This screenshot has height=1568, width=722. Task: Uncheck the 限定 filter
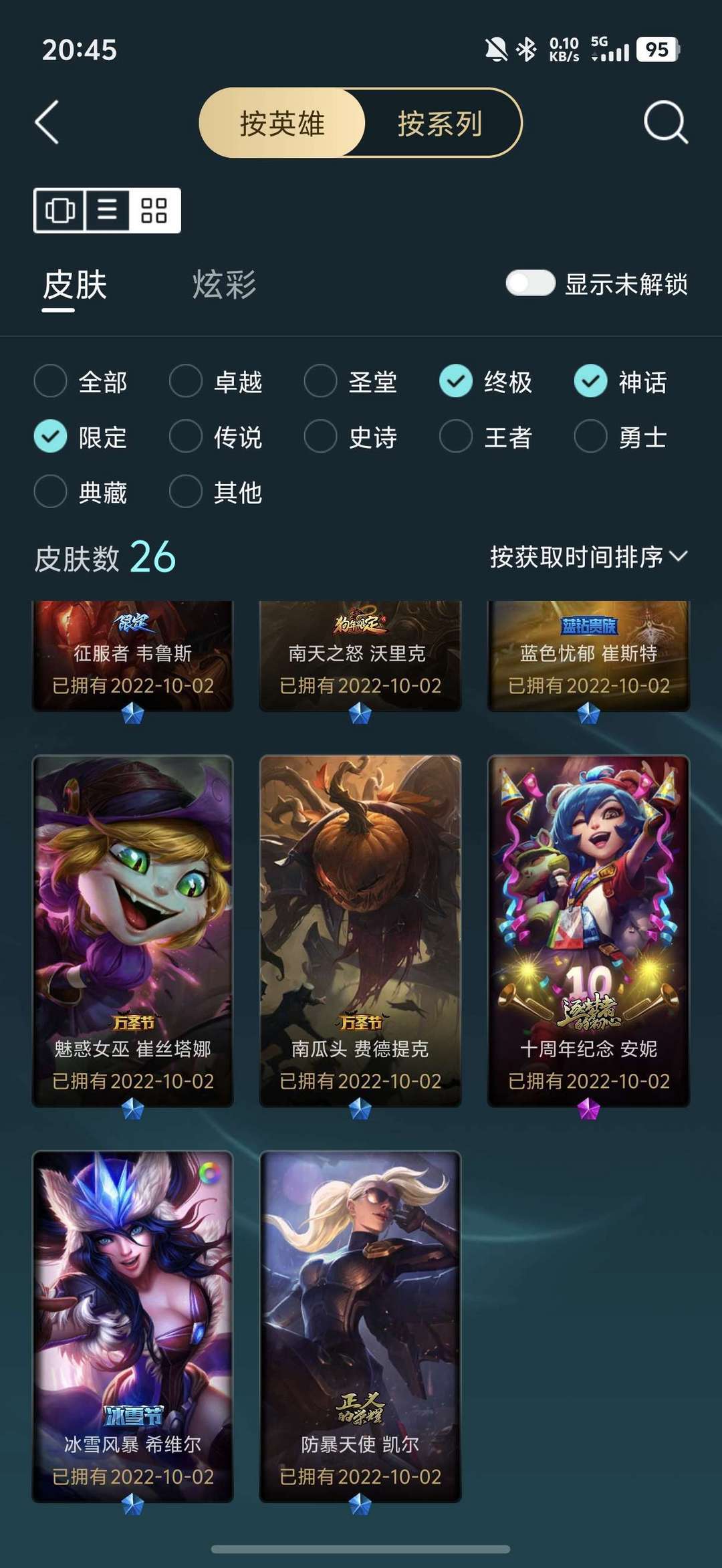pyautogui.click(x=51, y=437)
